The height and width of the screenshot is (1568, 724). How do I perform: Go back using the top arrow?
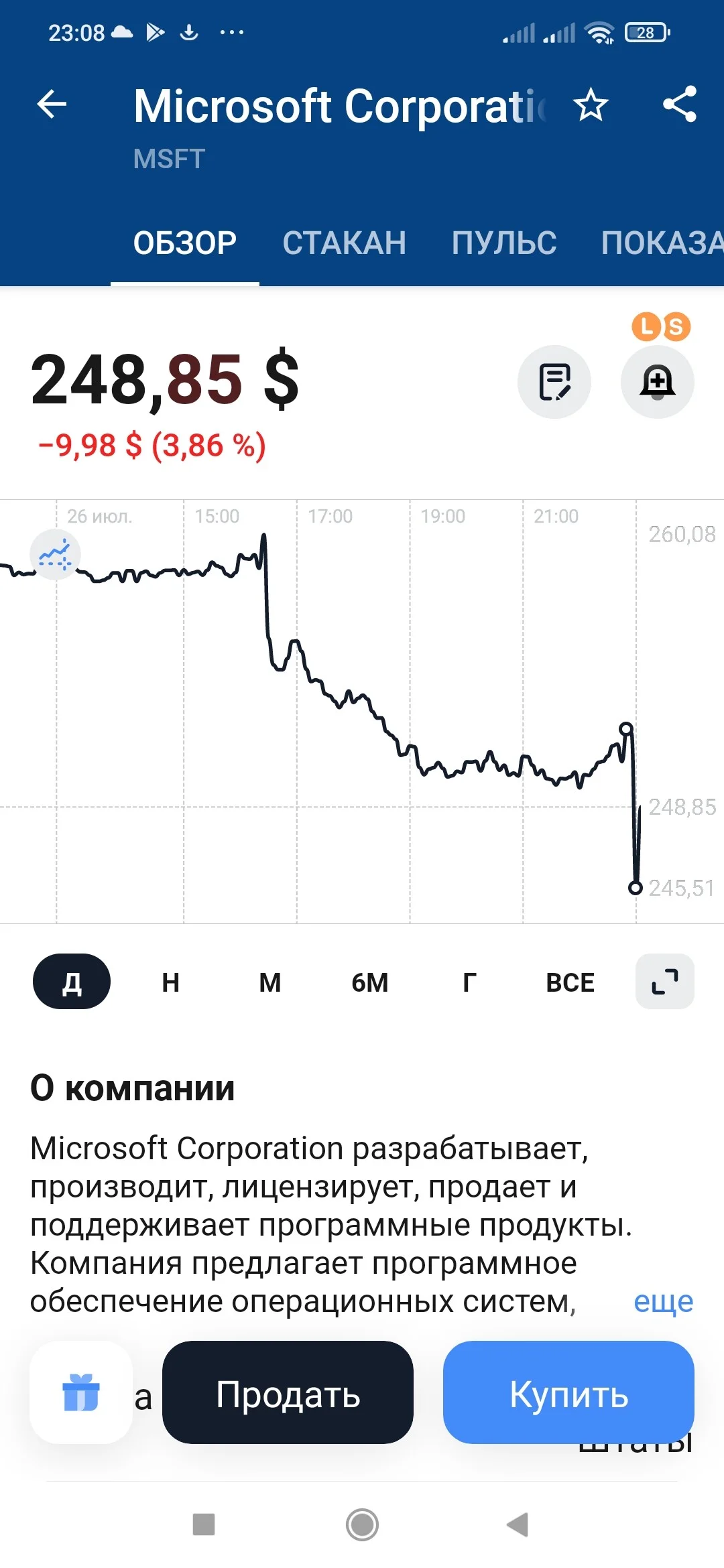(x=52, y=105)
